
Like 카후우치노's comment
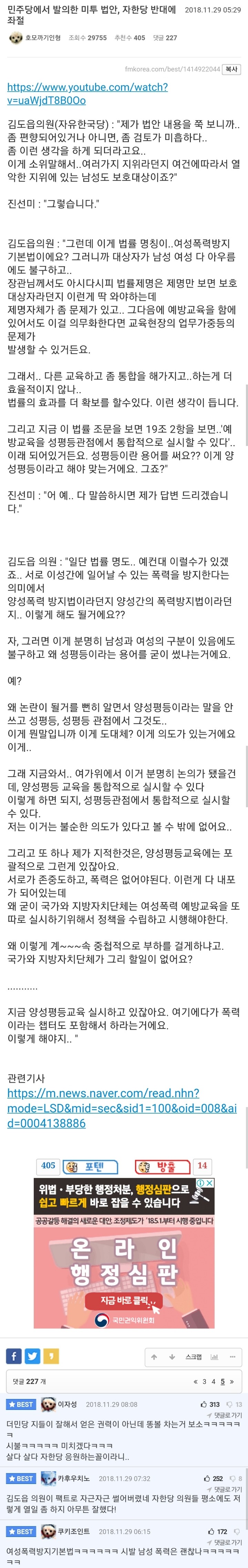[x=213, y=1478]
